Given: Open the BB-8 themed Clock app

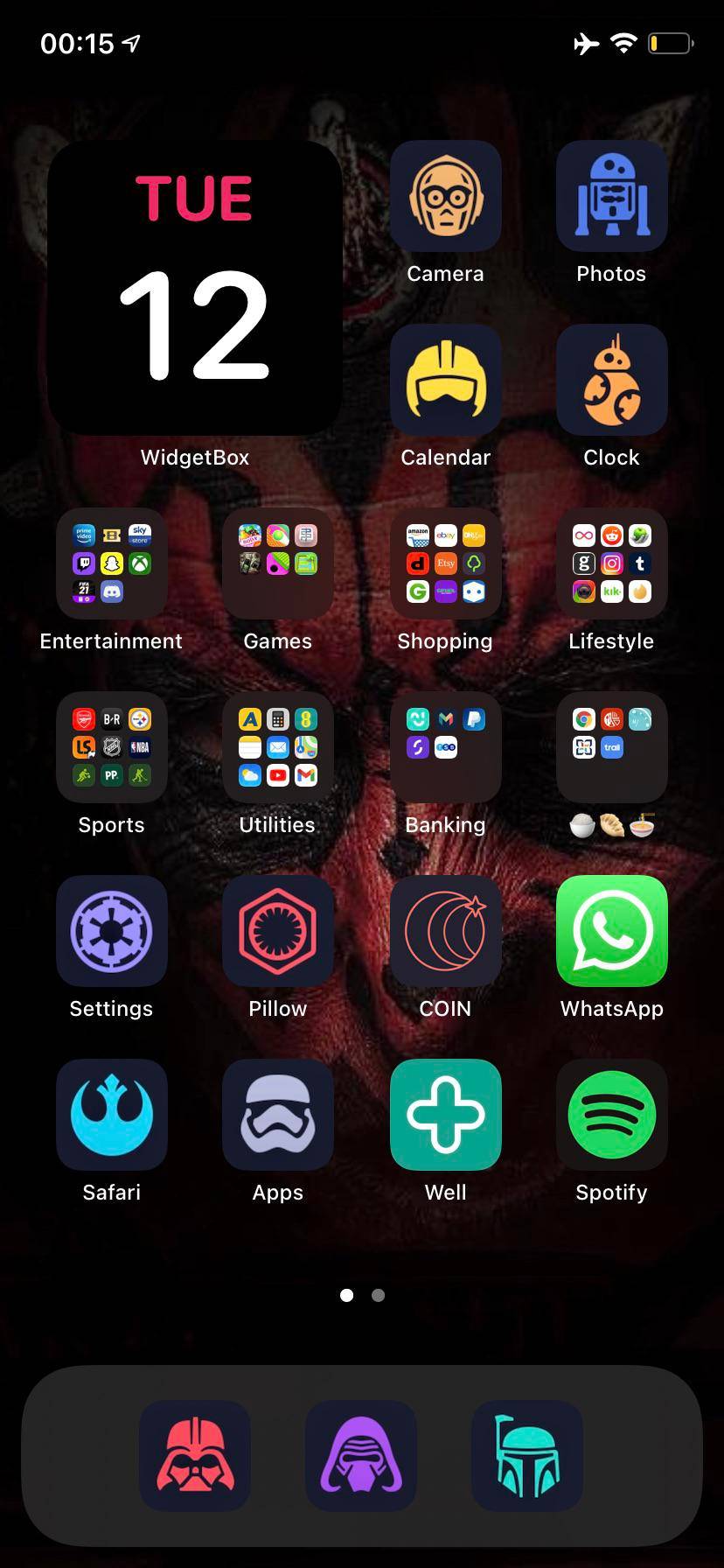Looking at the screenshot, I should 610,380.
